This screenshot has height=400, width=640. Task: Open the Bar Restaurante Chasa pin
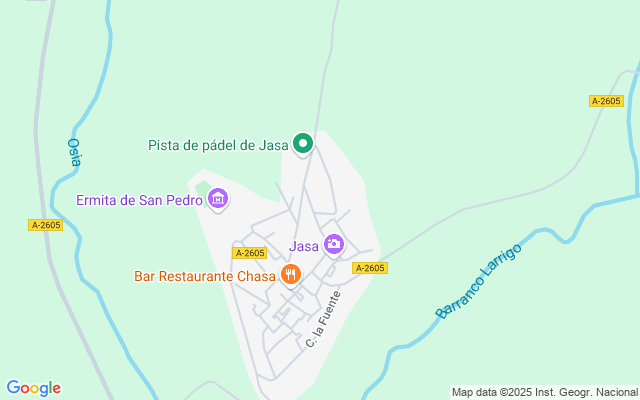point(291,275)
